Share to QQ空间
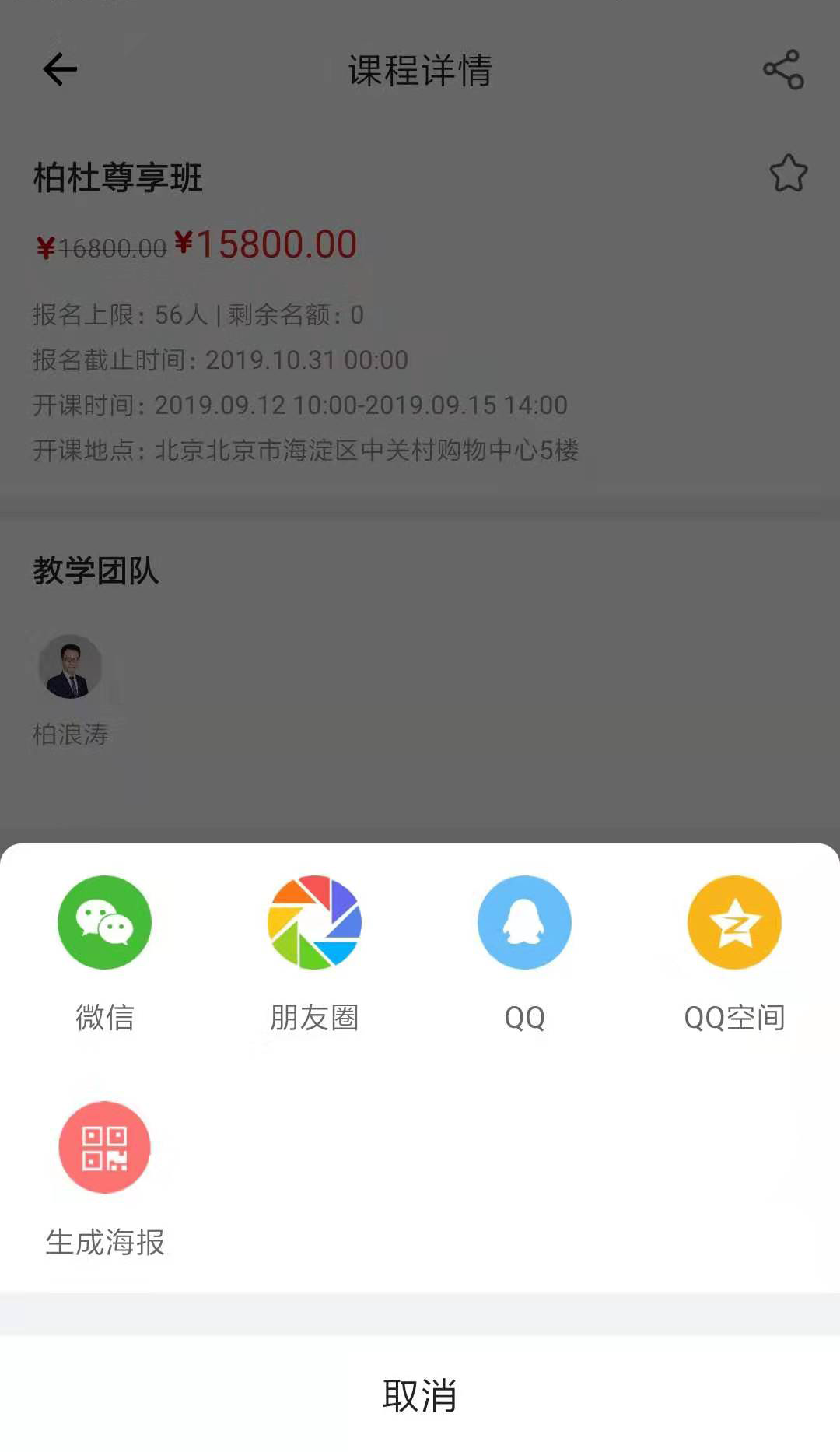 (x=734, y=923)
